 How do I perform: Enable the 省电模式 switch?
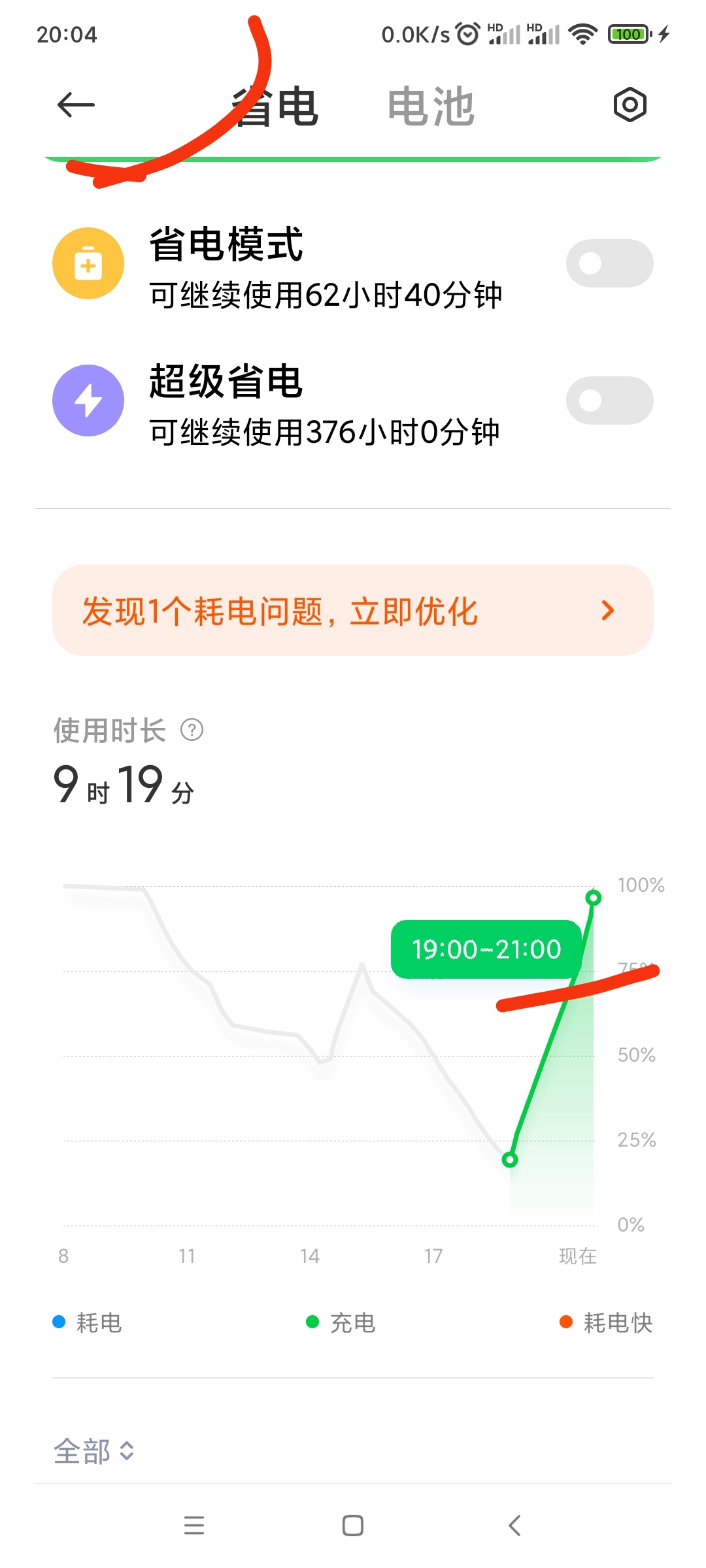(x=609, y=263)
